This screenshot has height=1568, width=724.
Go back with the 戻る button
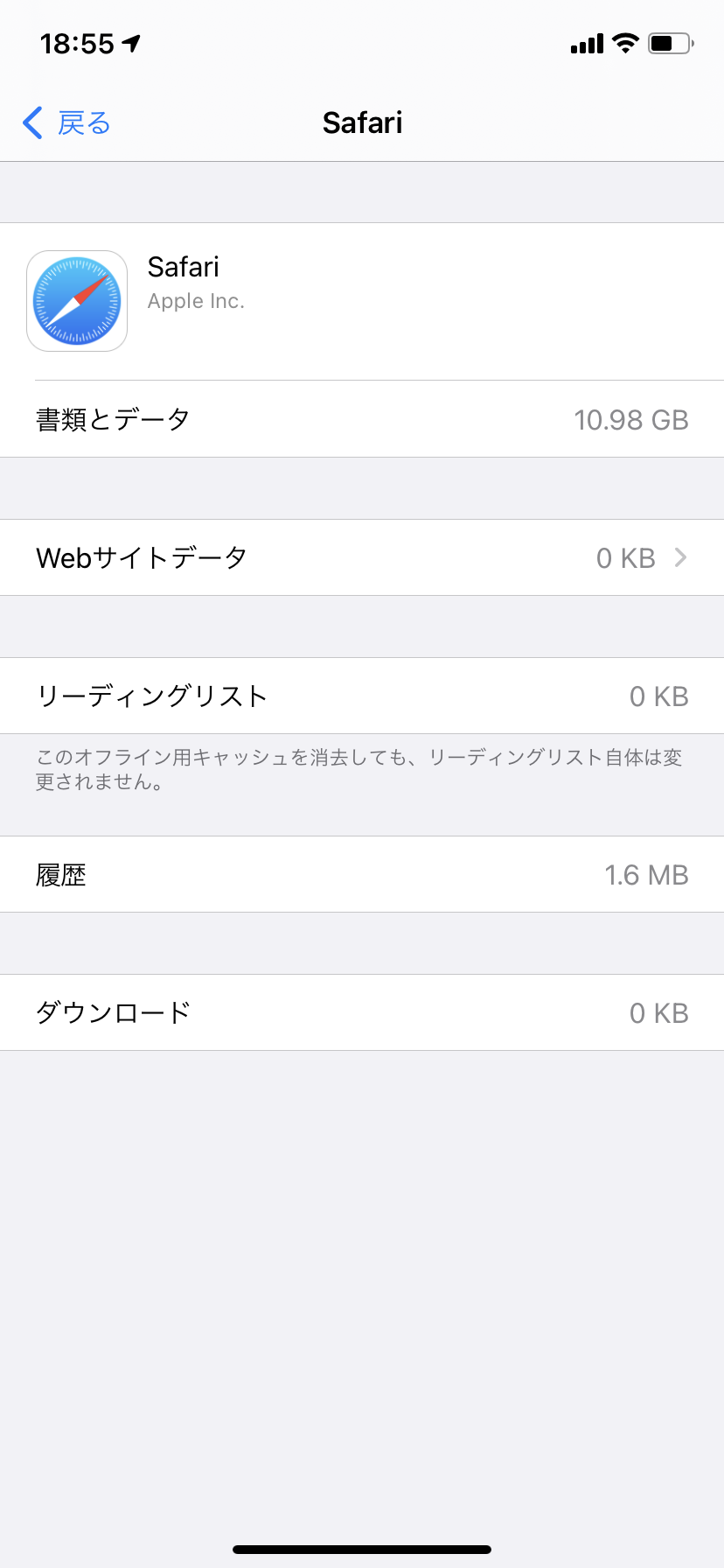pos(67,123)
